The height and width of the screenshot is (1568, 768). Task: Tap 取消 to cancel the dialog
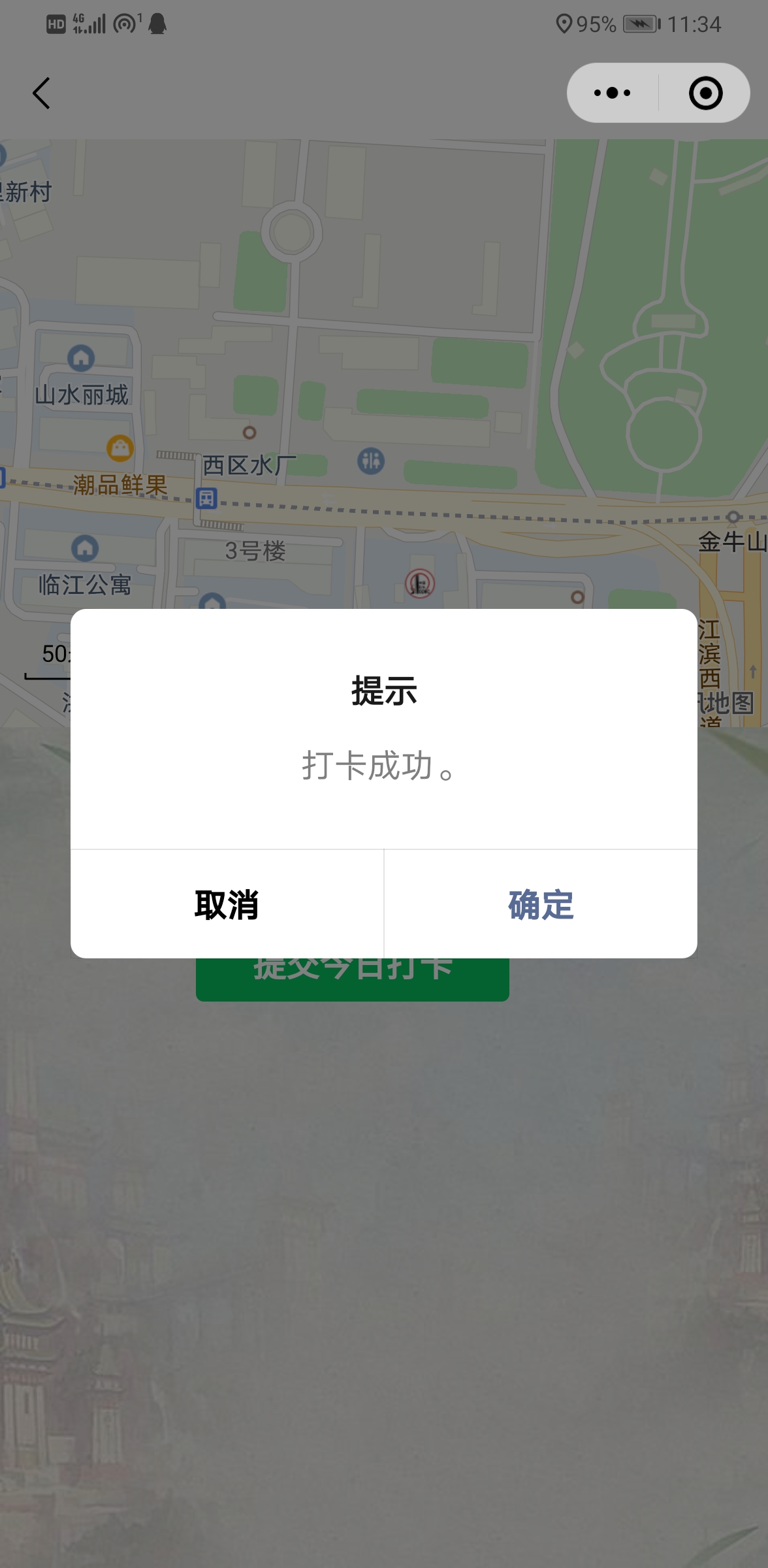pos(227,905)
